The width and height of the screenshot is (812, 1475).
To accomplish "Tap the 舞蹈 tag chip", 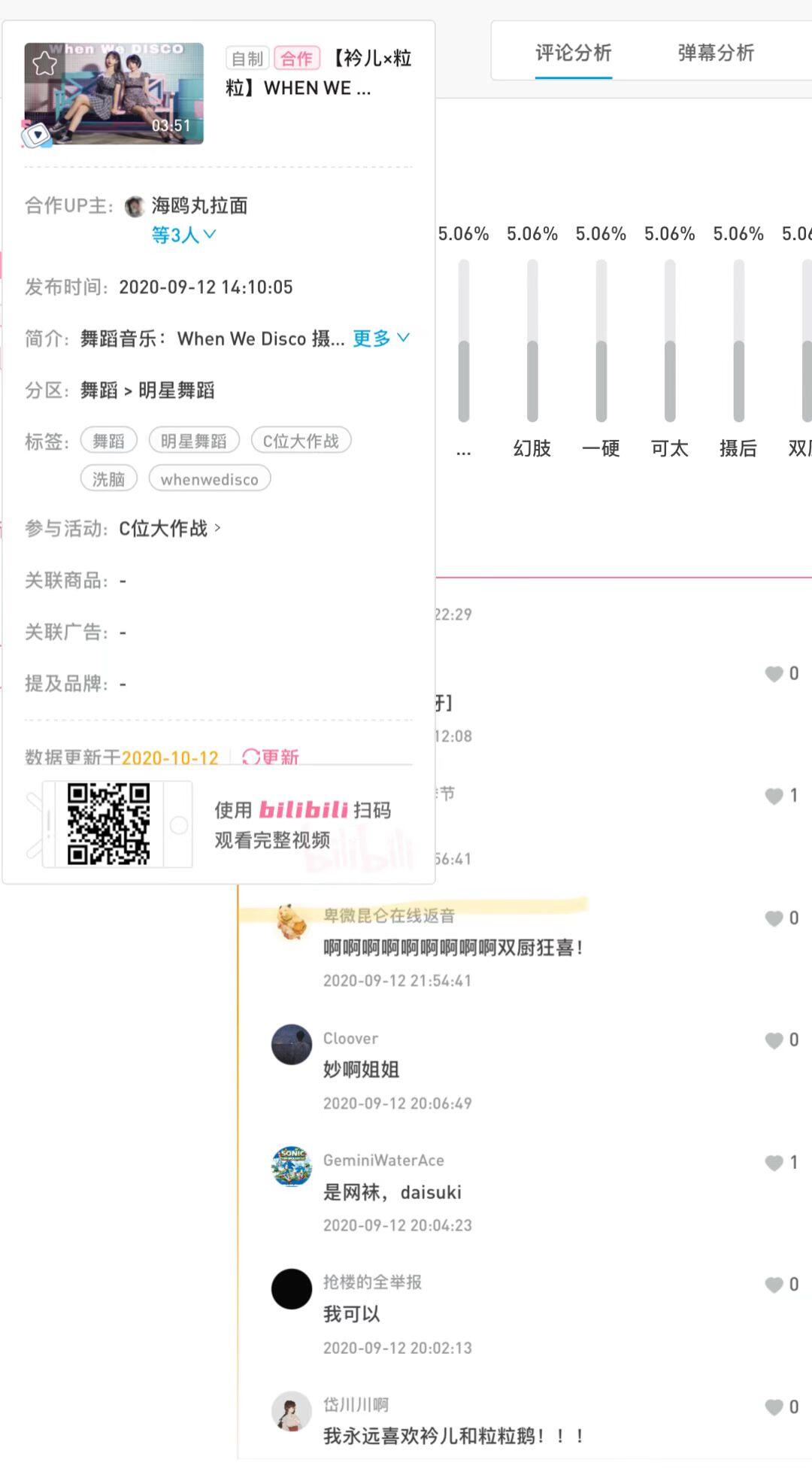I will (109, 441).
